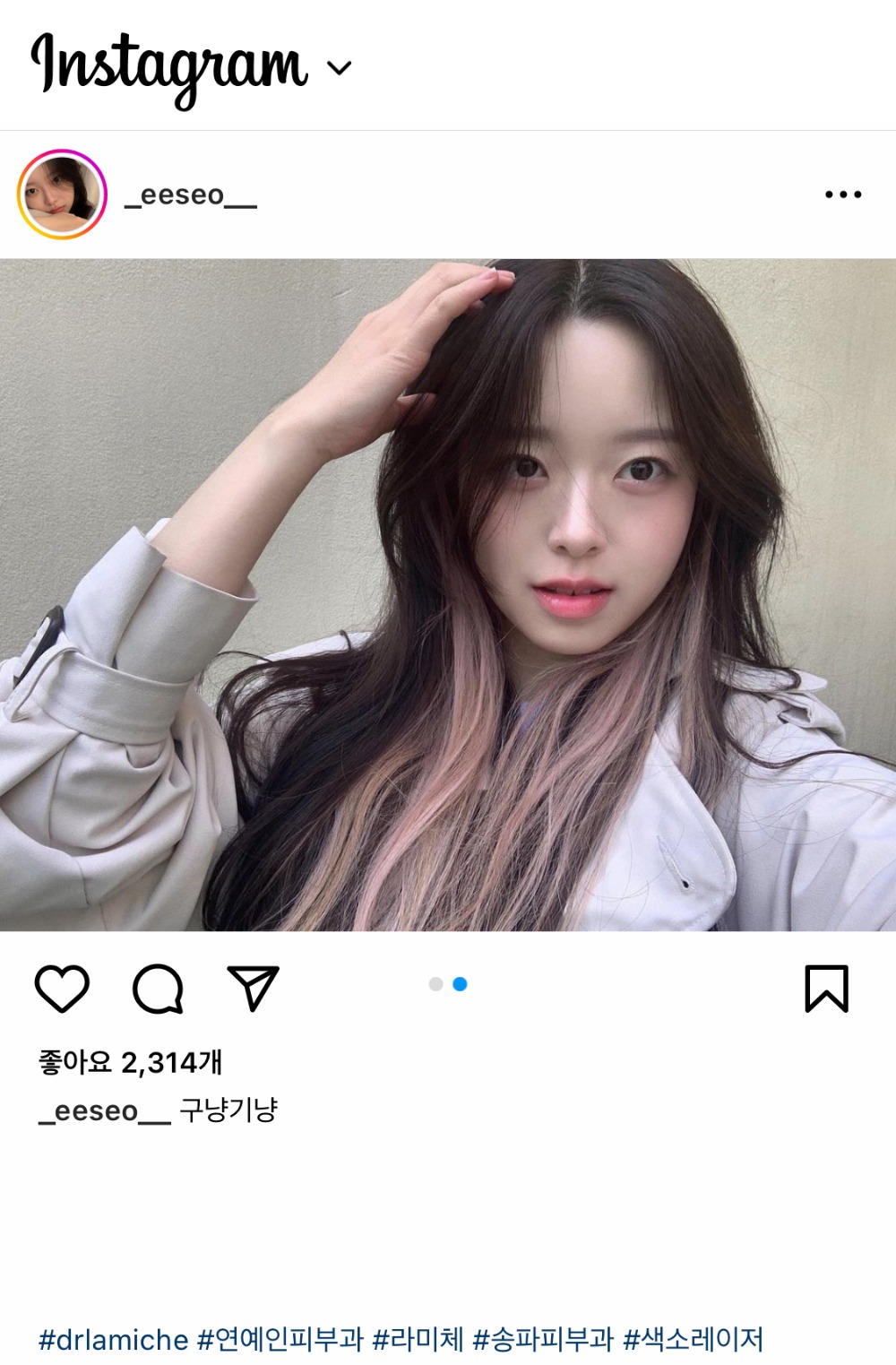Viewport: 896px width, 1365px height.
Task: Open the #연예인피부과 hashtag
Action: point(280,1340)
